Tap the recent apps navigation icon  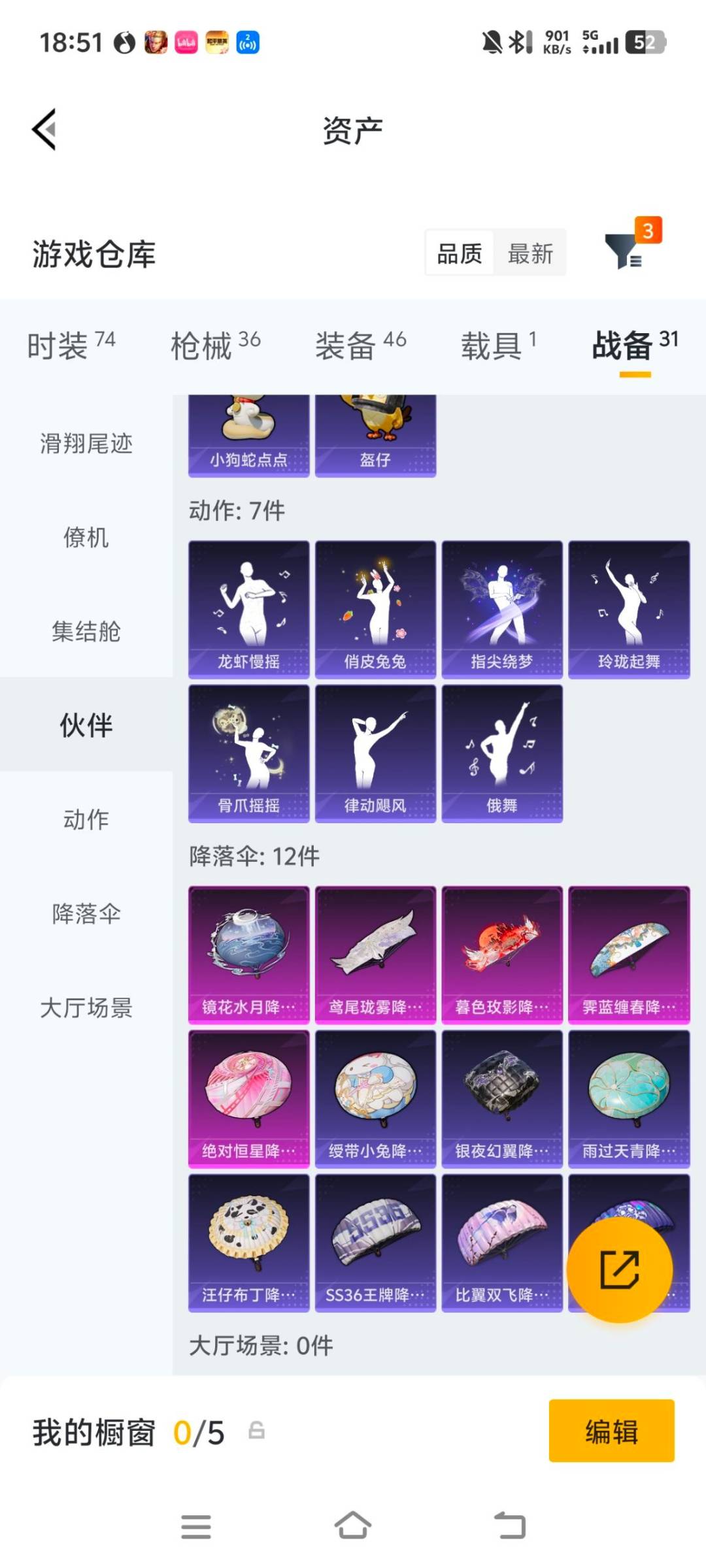(x=195, y=1526)
